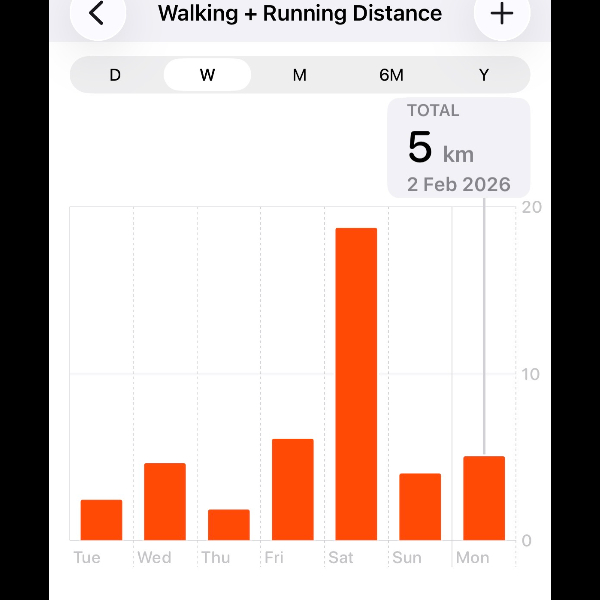Show the 6M six-month view
The image size is (600, 600).
[x=391, y=75]
